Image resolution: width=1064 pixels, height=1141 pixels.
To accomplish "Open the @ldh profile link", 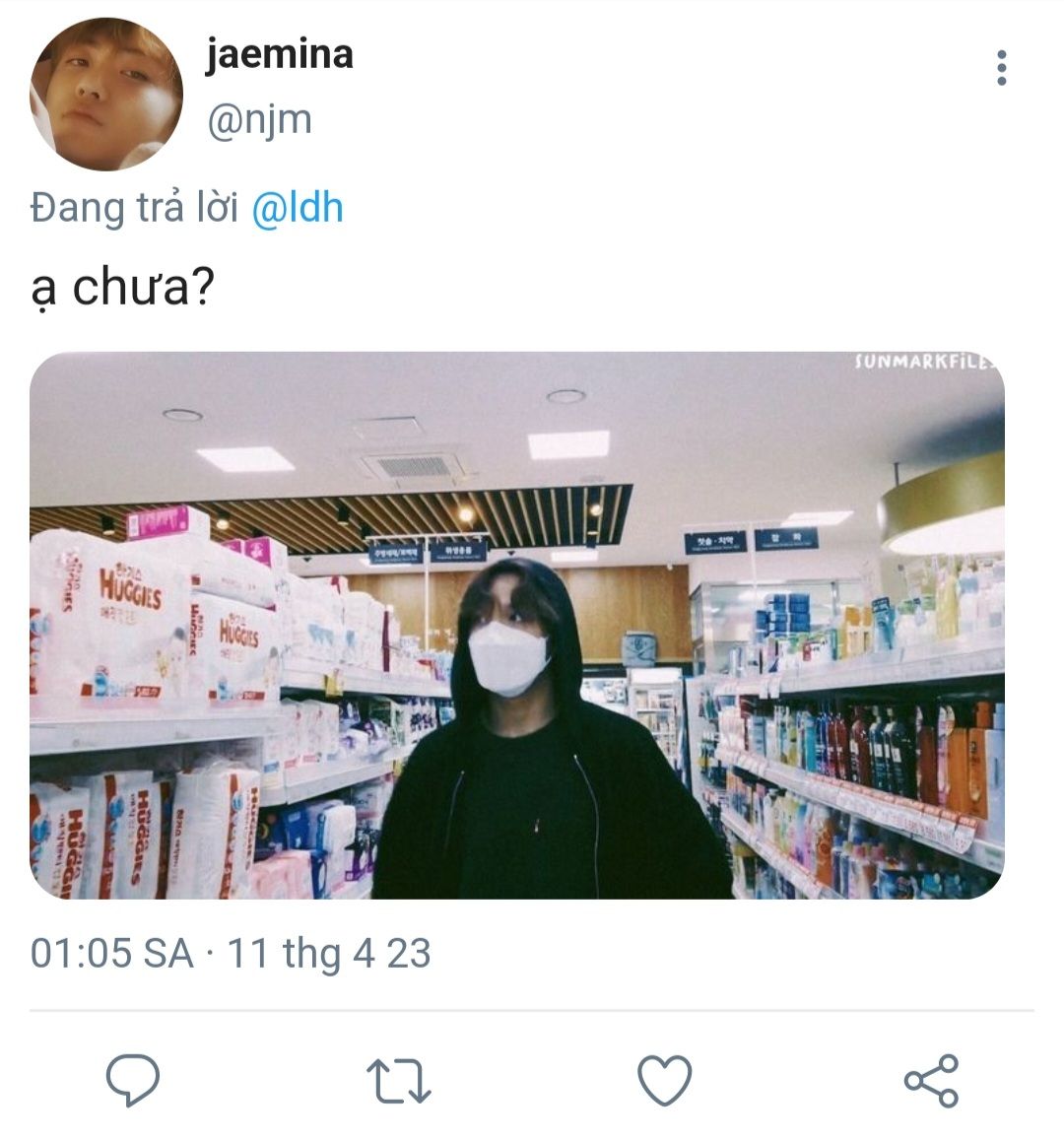I will pyautogui.click(x=298, y=209).
